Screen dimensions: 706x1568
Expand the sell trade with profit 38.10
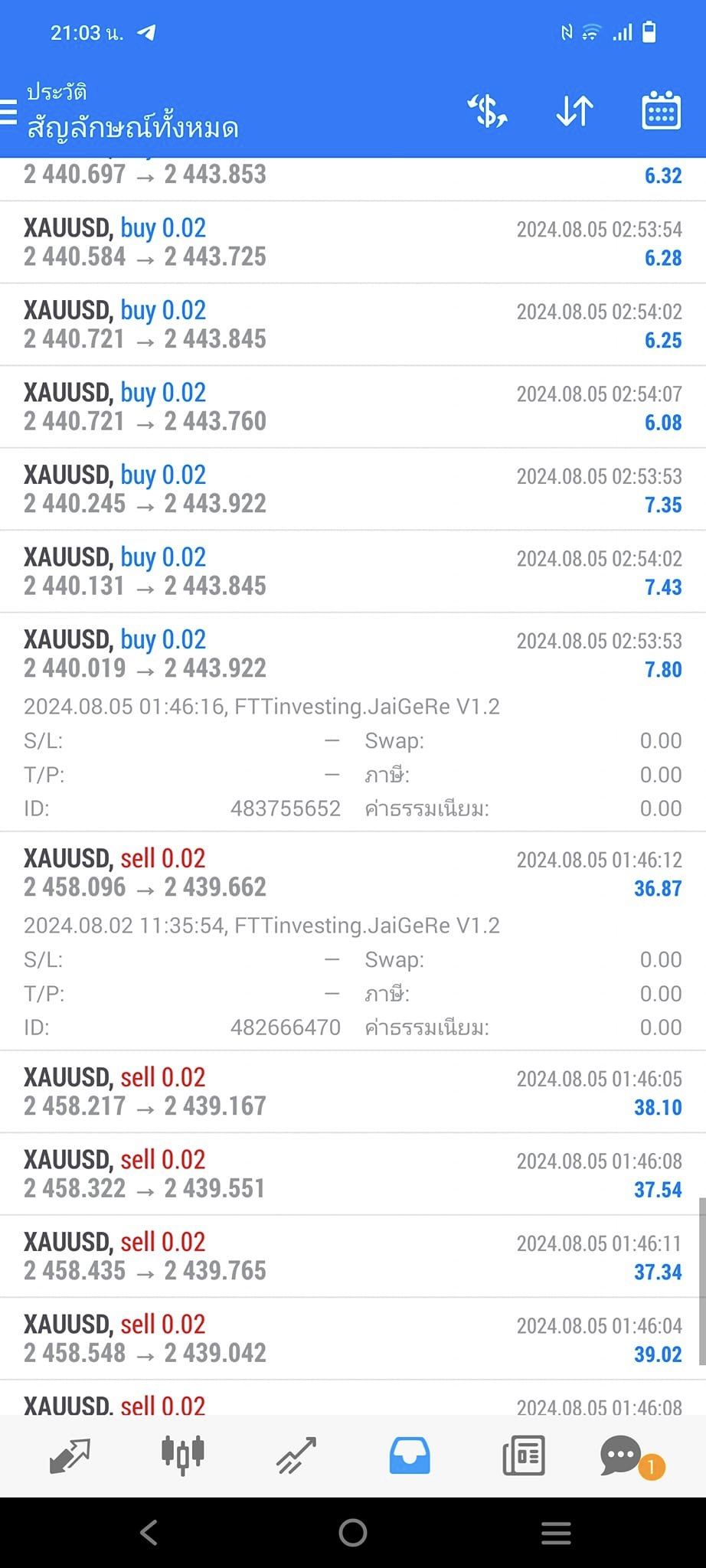point(353,1092)
